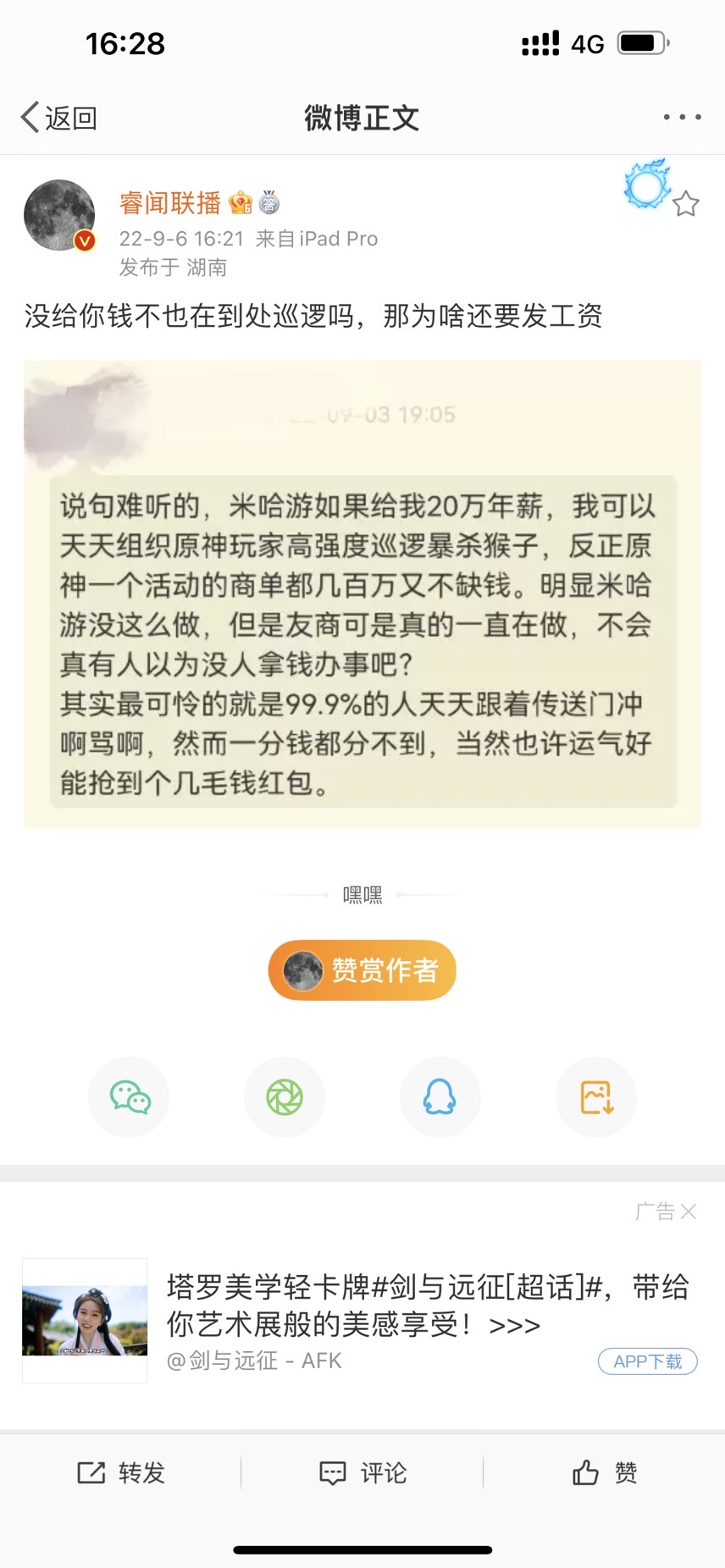This screenshot has width=725, height=1568.
Task: Tap the 赞赏作者 reward button
Action: pos(362,970)
